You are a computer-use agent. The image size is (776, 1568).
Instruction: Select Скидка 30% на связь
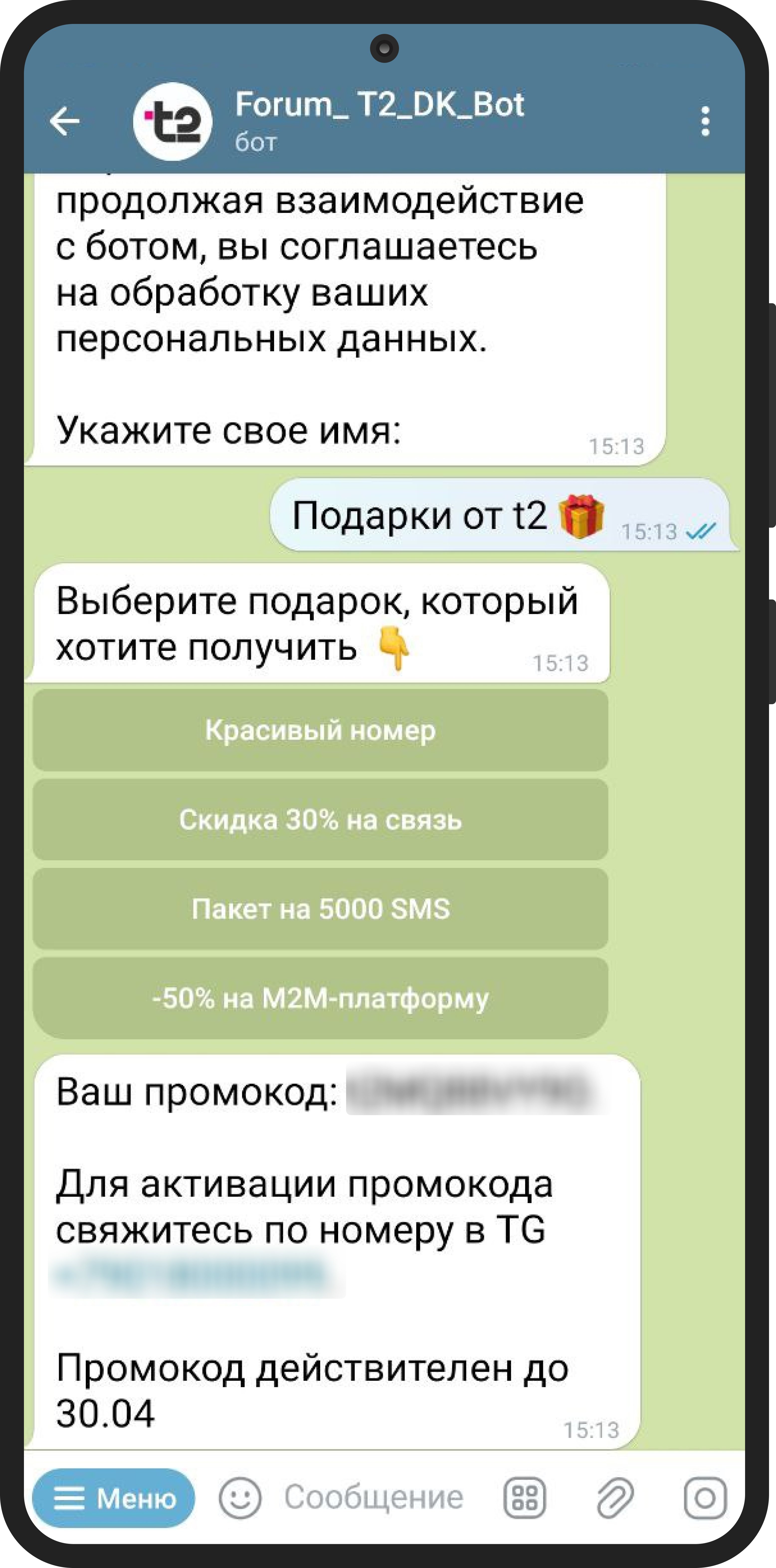[x=320, y=819]
